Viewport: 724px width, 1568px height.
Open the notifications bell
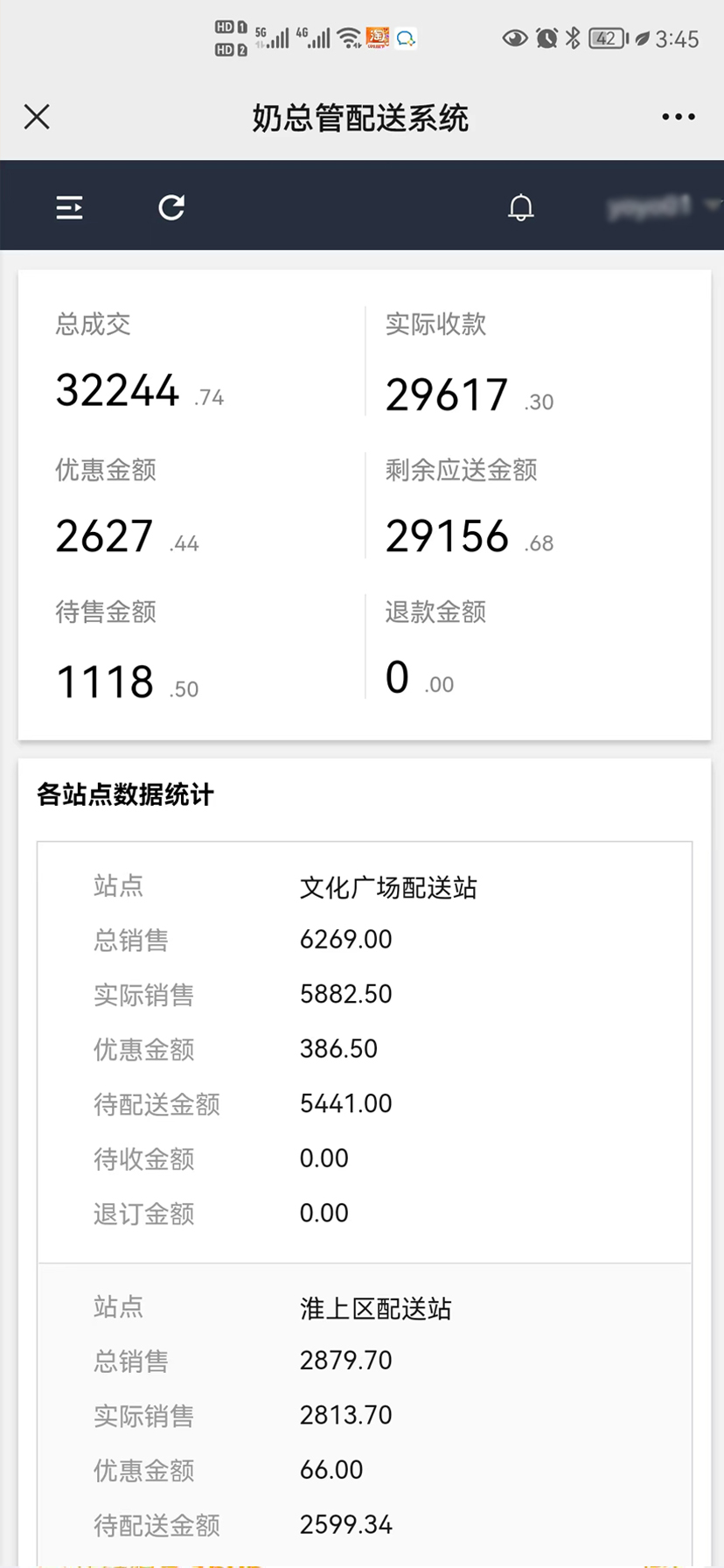521,207
